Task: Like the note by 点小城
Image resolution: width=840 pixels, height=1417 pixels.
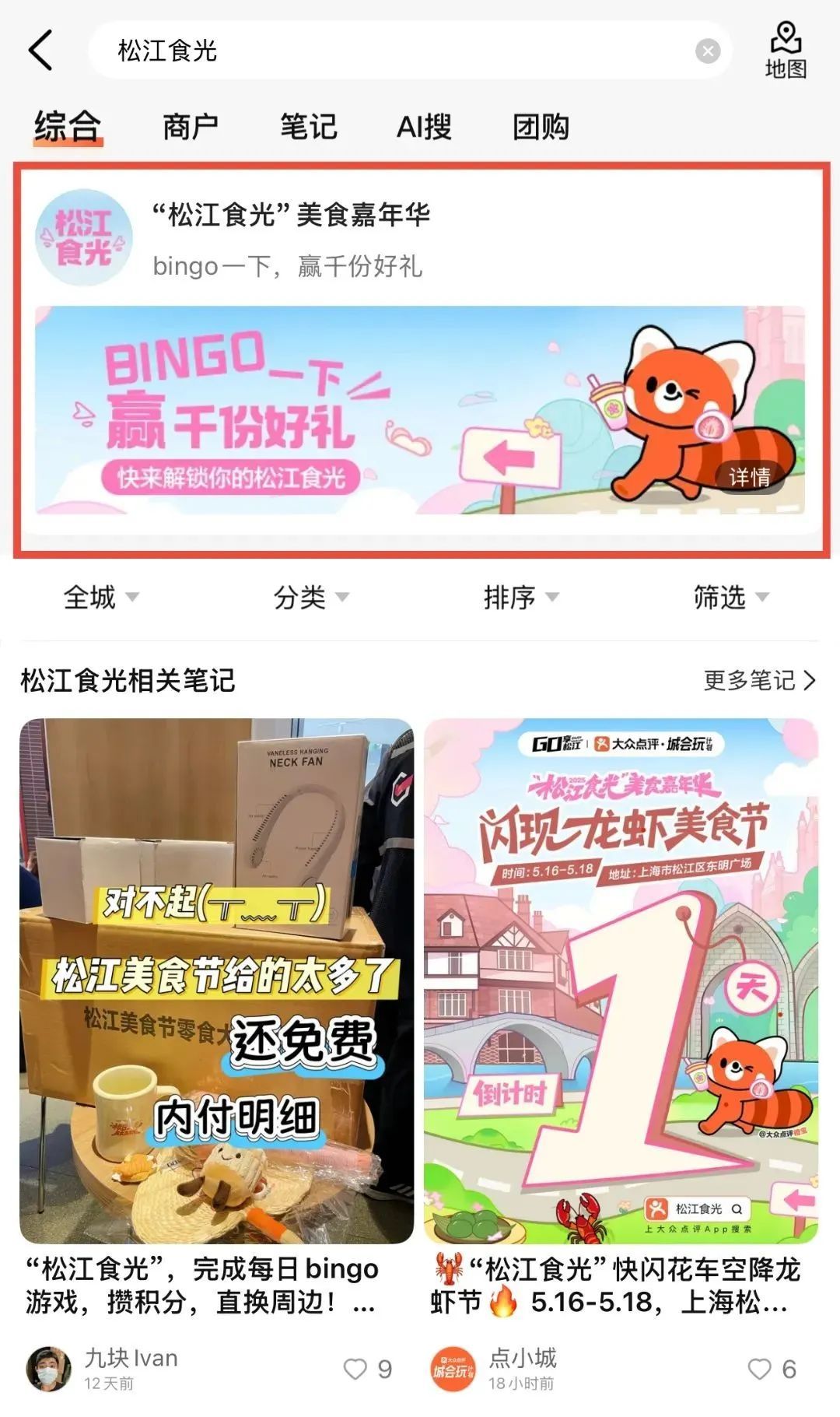Action: 759,1370
